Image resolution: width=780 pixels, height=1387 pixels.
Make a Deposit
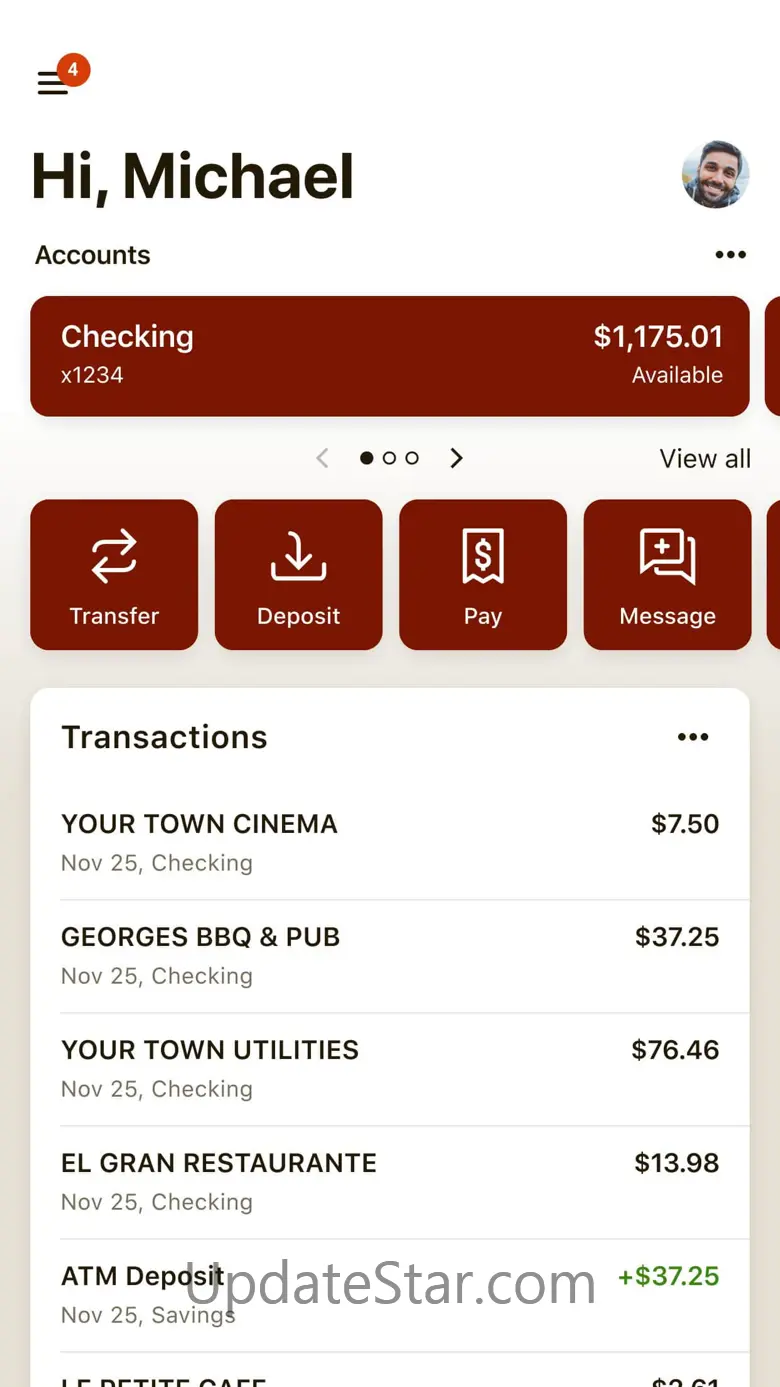point(298,575)
